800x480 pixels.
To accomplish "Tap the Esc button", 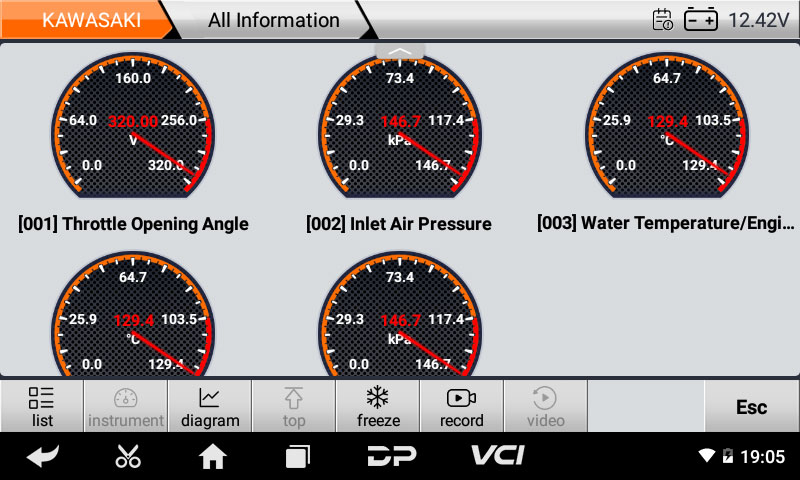I will pos(751,407).
